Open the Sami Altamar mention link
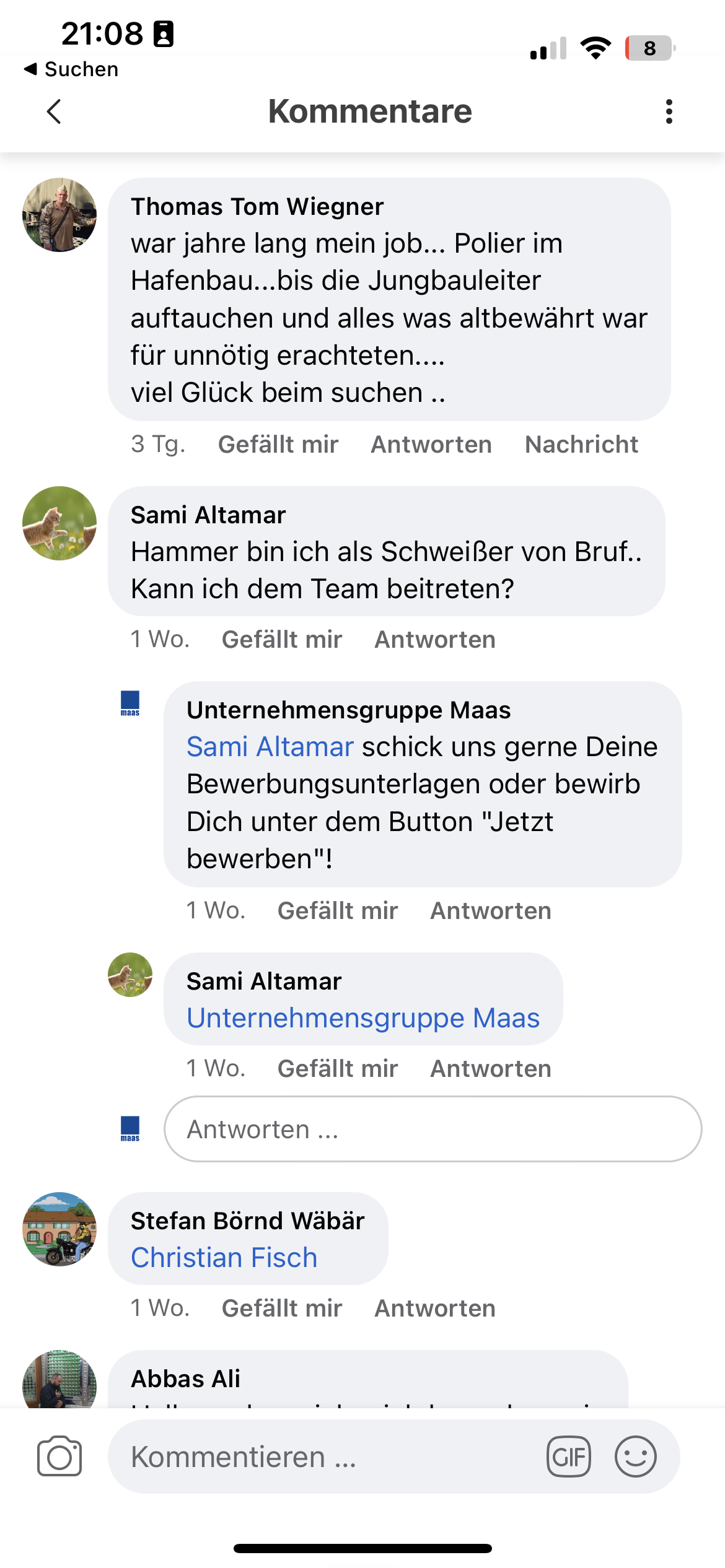Screen dimensions: 725x1568 [x=270, y=746]
